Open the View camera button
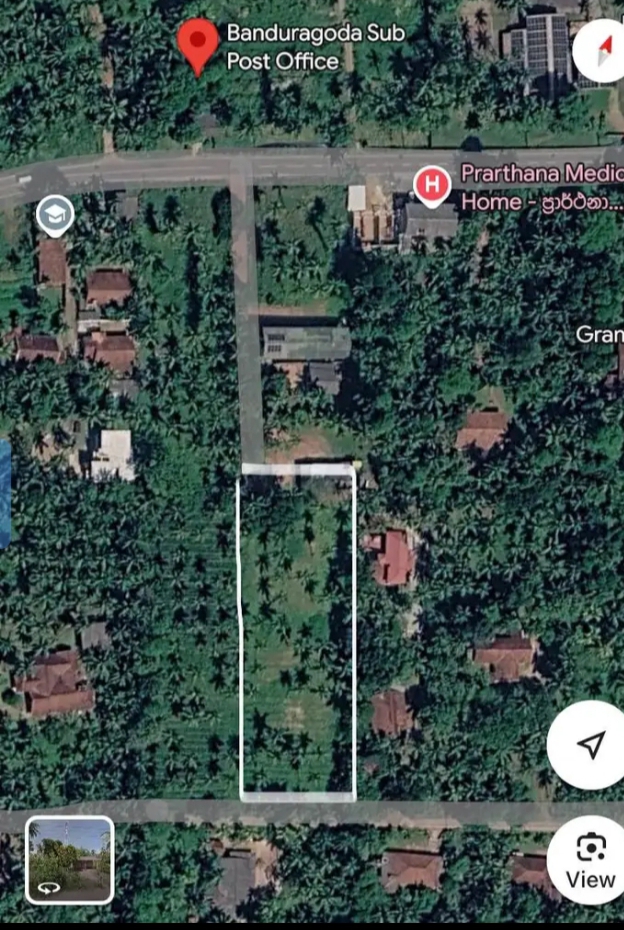Image resolution: width=624 pixels, height=930 pixels. tap(590, 861)
